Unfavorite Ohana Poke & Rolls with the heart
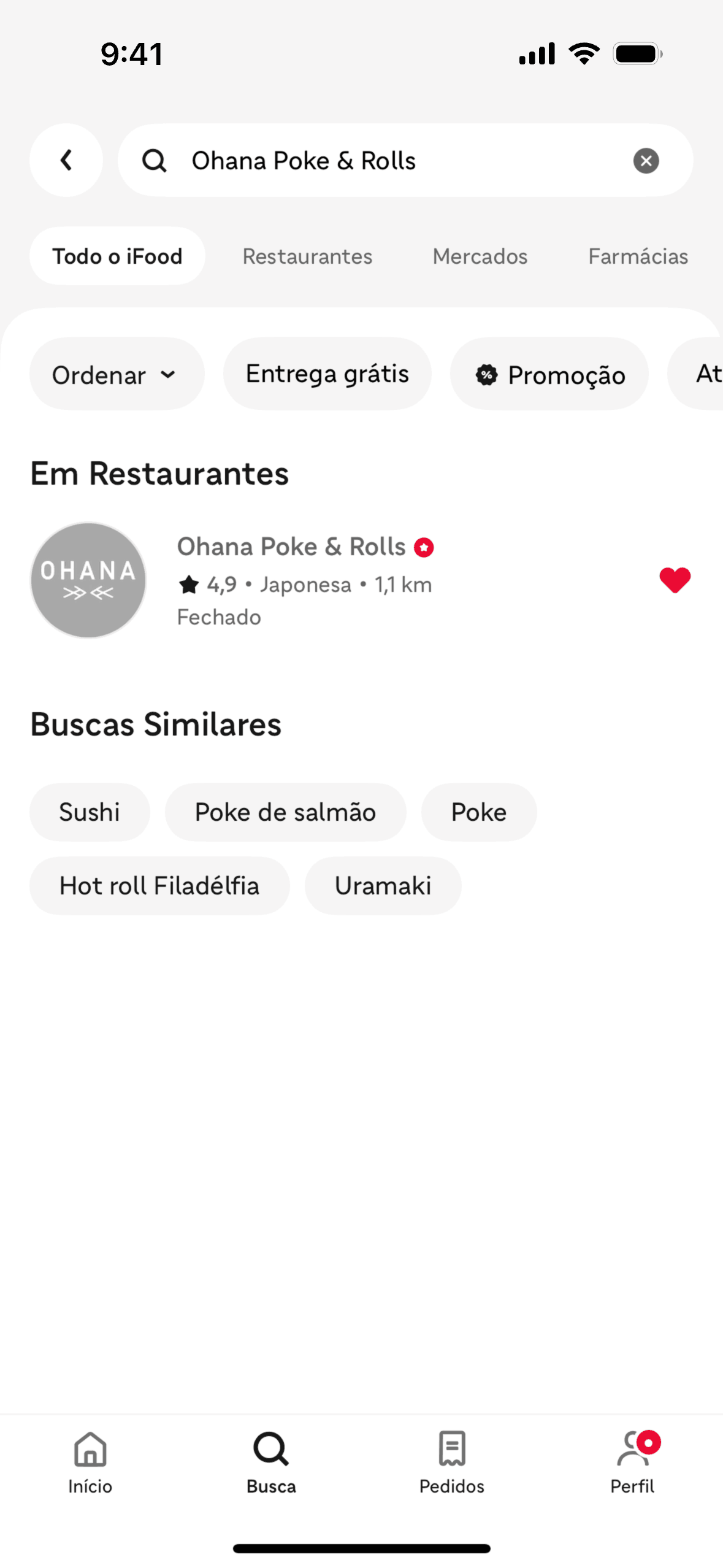Viewport: 723px width, 1568px height. coord(675,580)
